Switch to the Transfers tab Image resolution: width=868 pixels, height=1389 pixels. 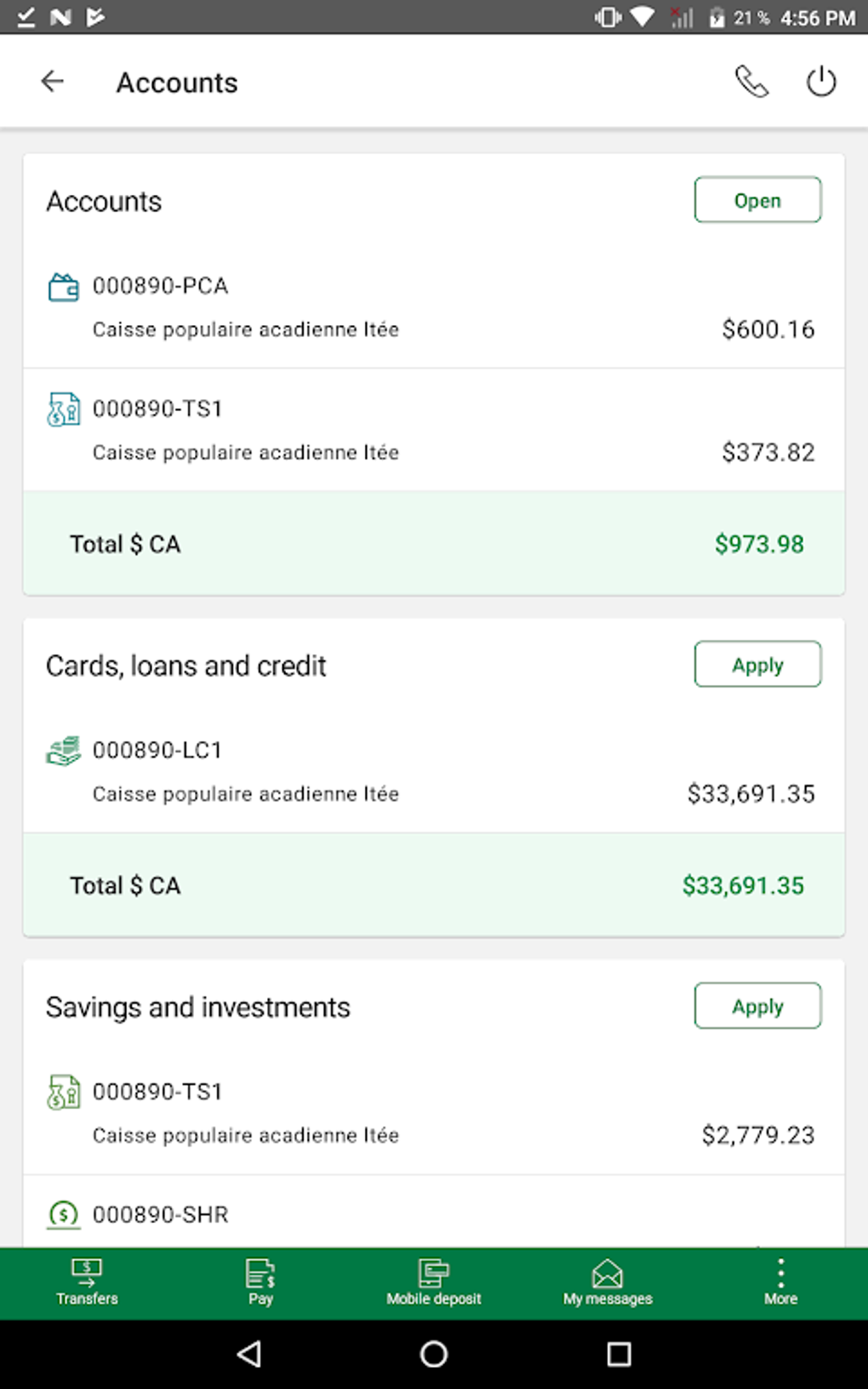pos(87,1283)
